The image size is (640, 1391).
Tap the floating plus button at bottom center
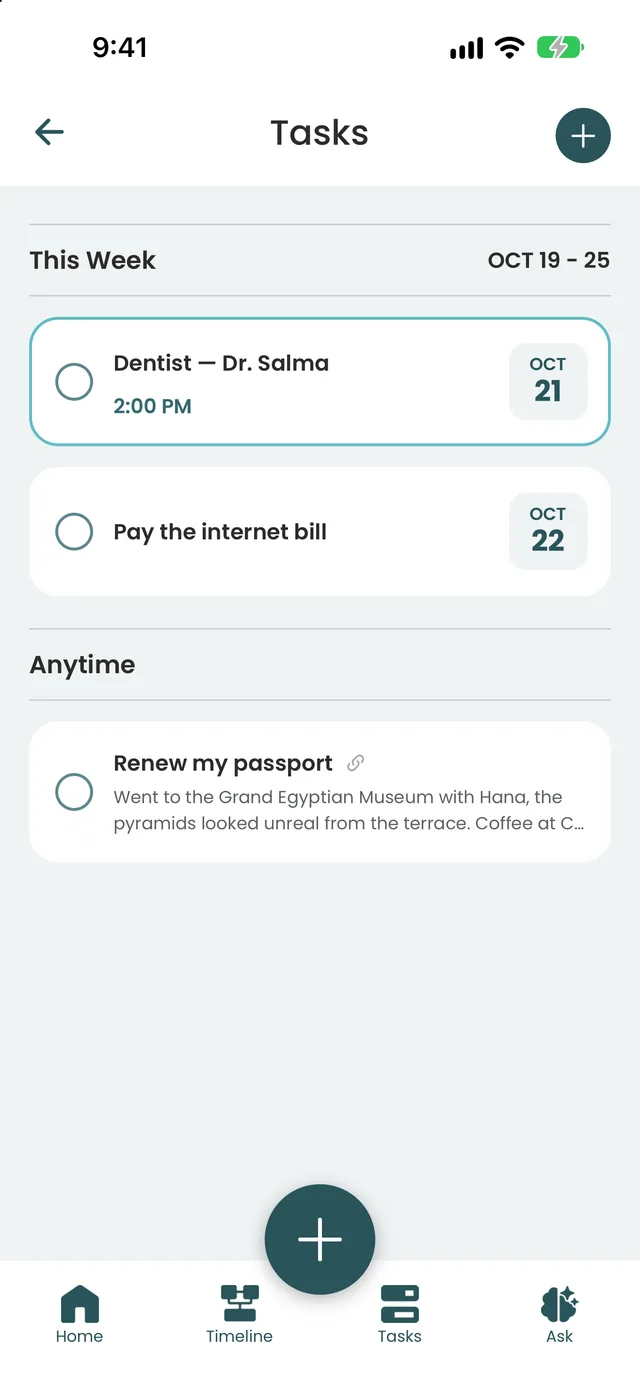pos(320,1239)
